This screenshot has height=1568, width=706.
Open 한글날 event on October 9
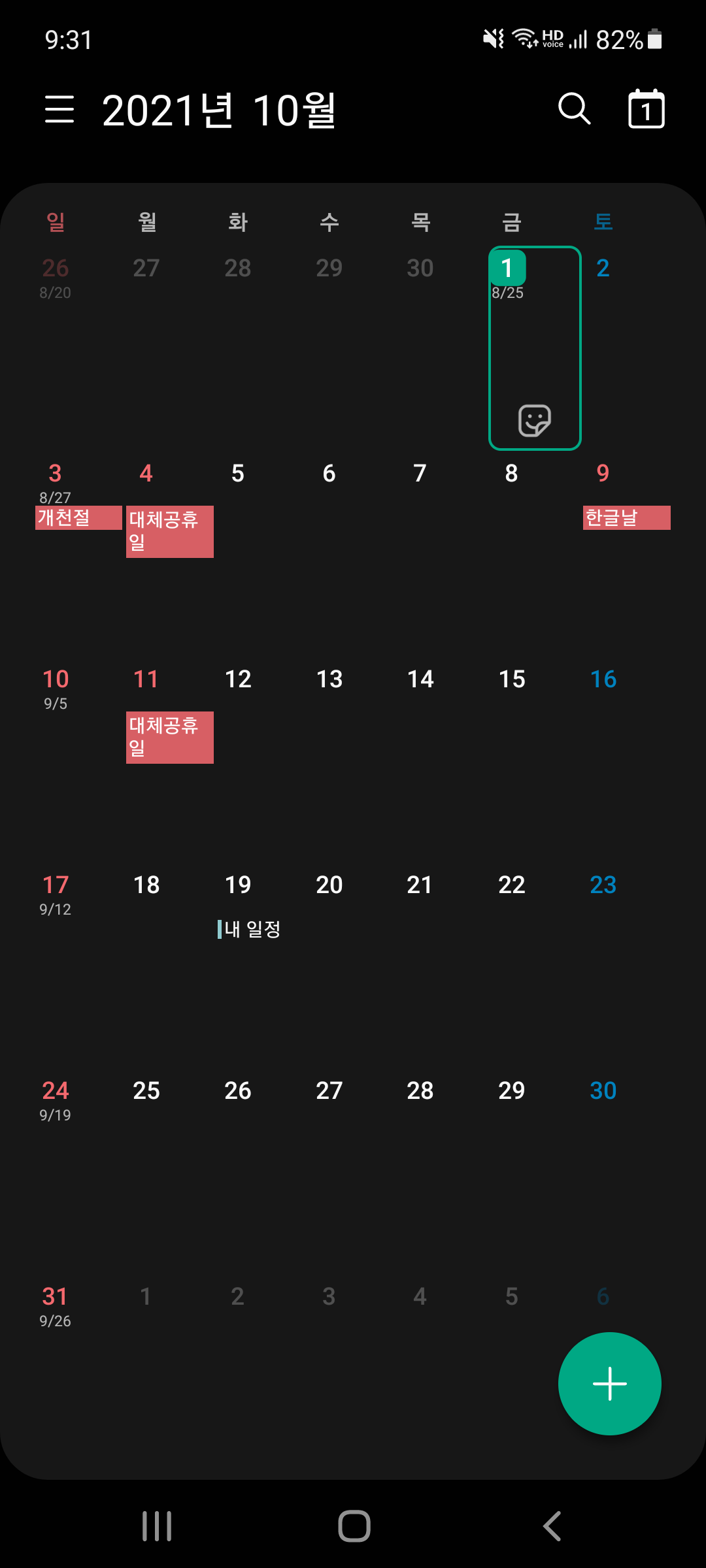(626, 517)
